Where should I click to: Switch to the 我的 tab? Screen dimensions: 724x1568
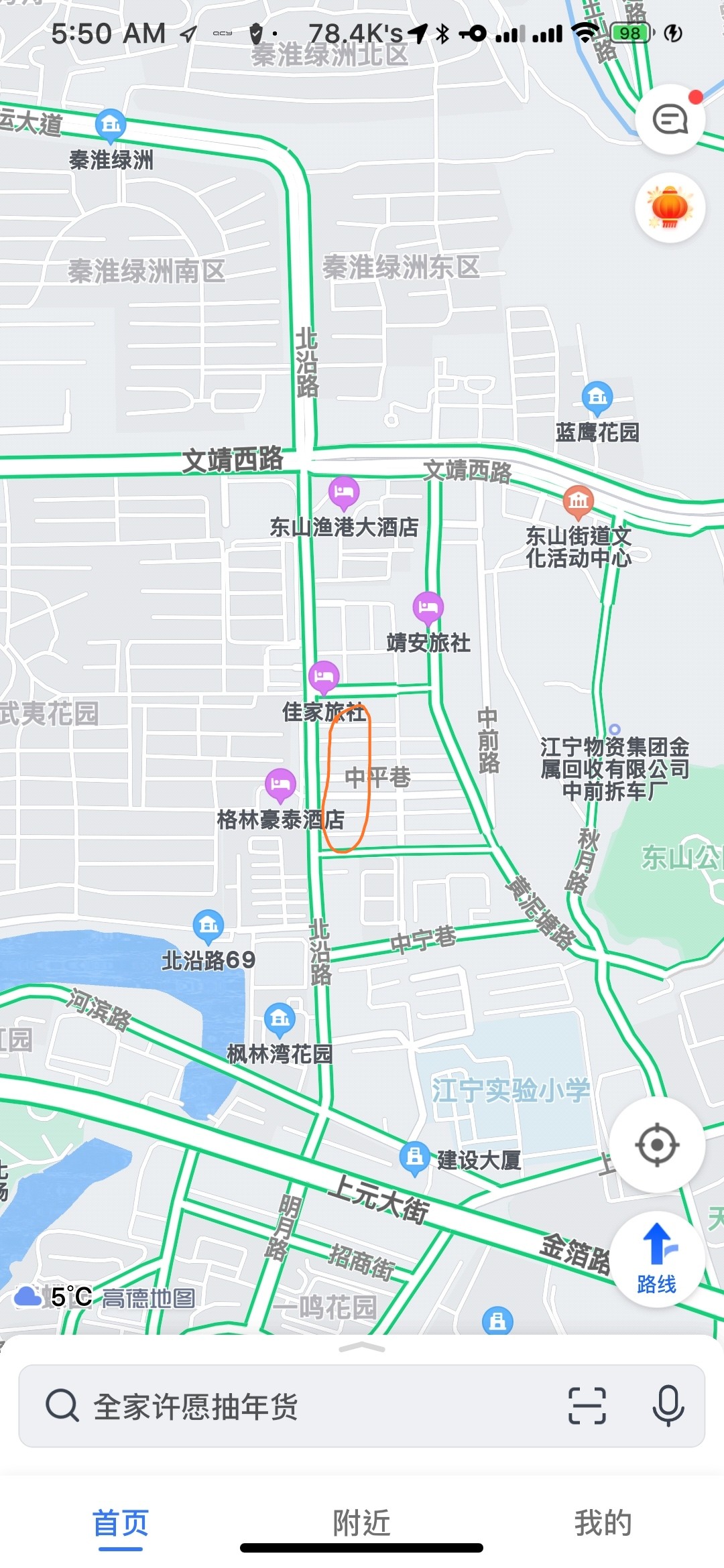[x=603, y=1522]
